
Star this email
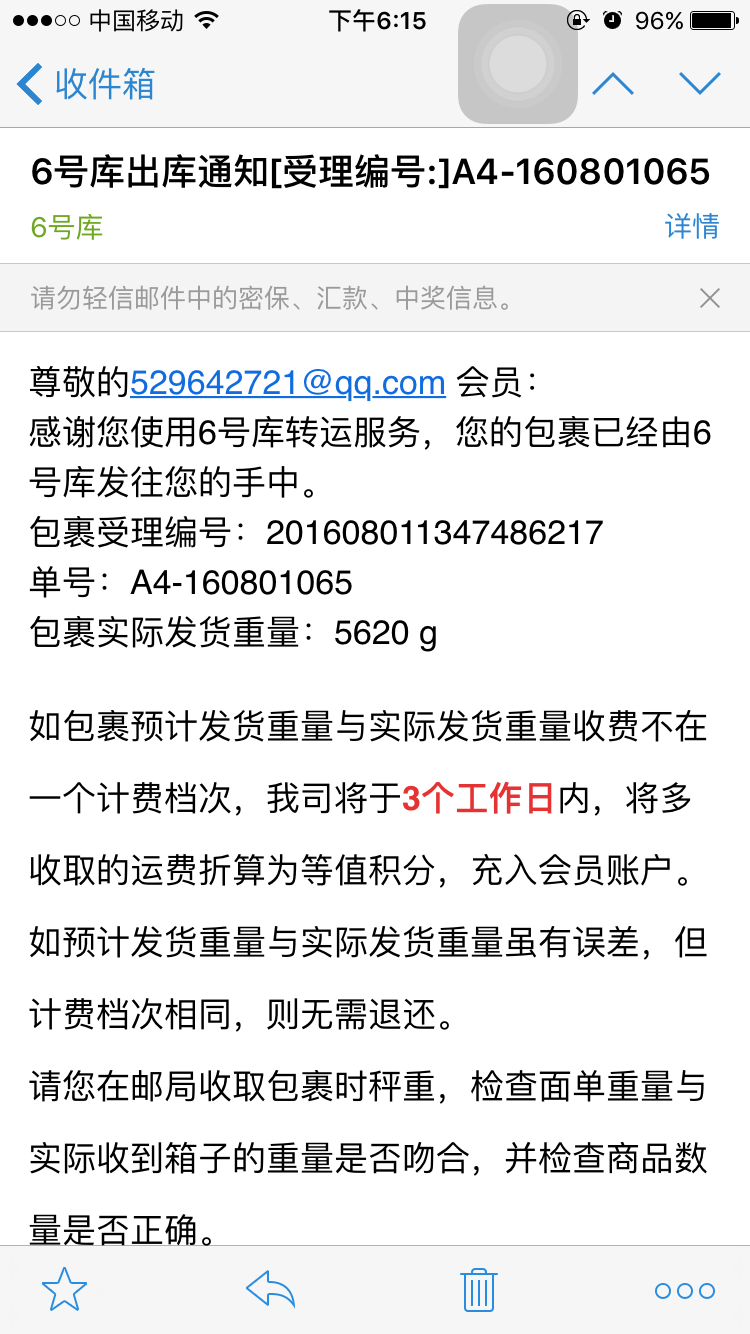64,1290
